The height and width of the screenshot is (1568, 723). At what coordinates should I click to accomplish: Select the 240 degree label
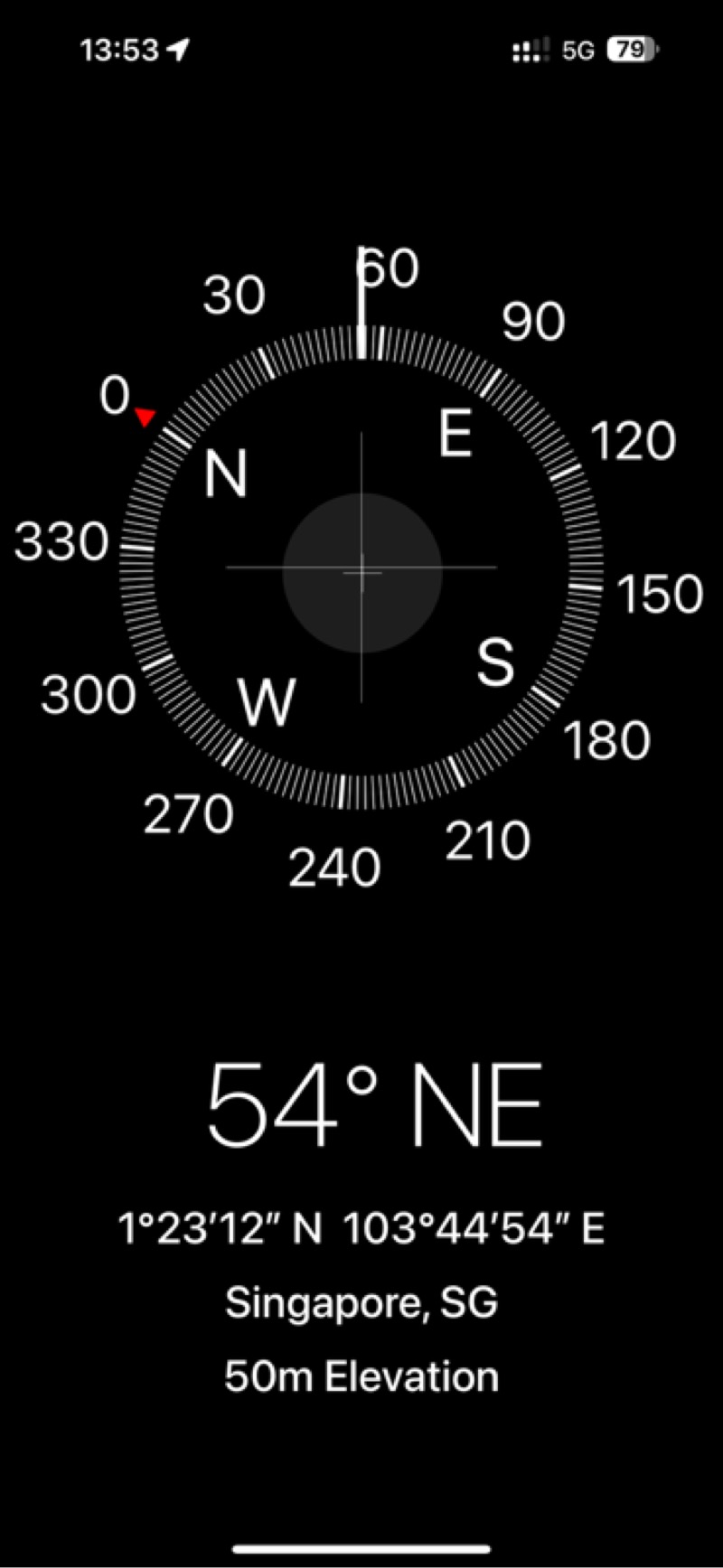click(x=335, y=868)
